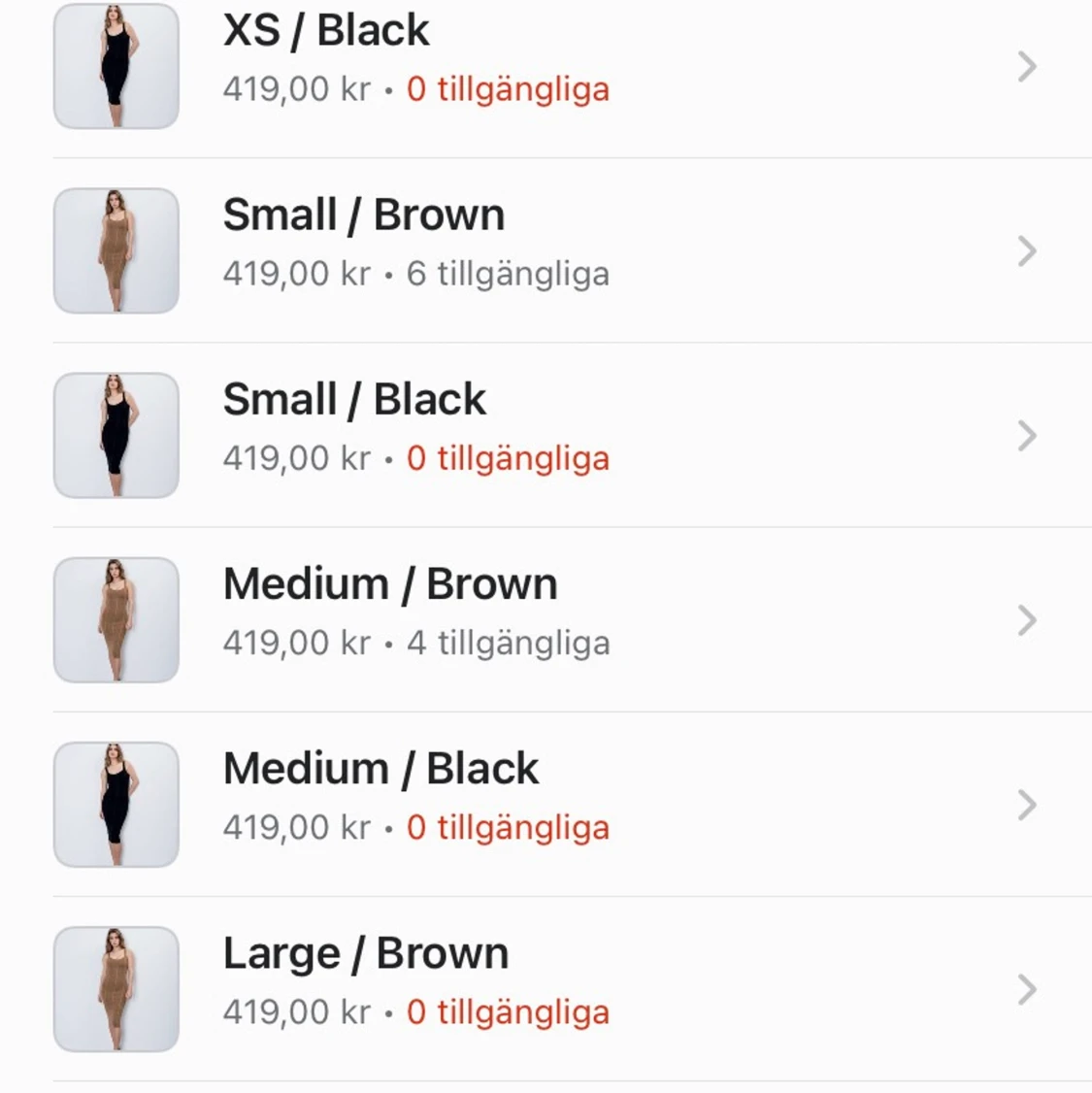Viewport: 1092px width, 1093px height.
Task: Tap the XS / Black variant thumbnail
Action: click(x=116, y=65)
